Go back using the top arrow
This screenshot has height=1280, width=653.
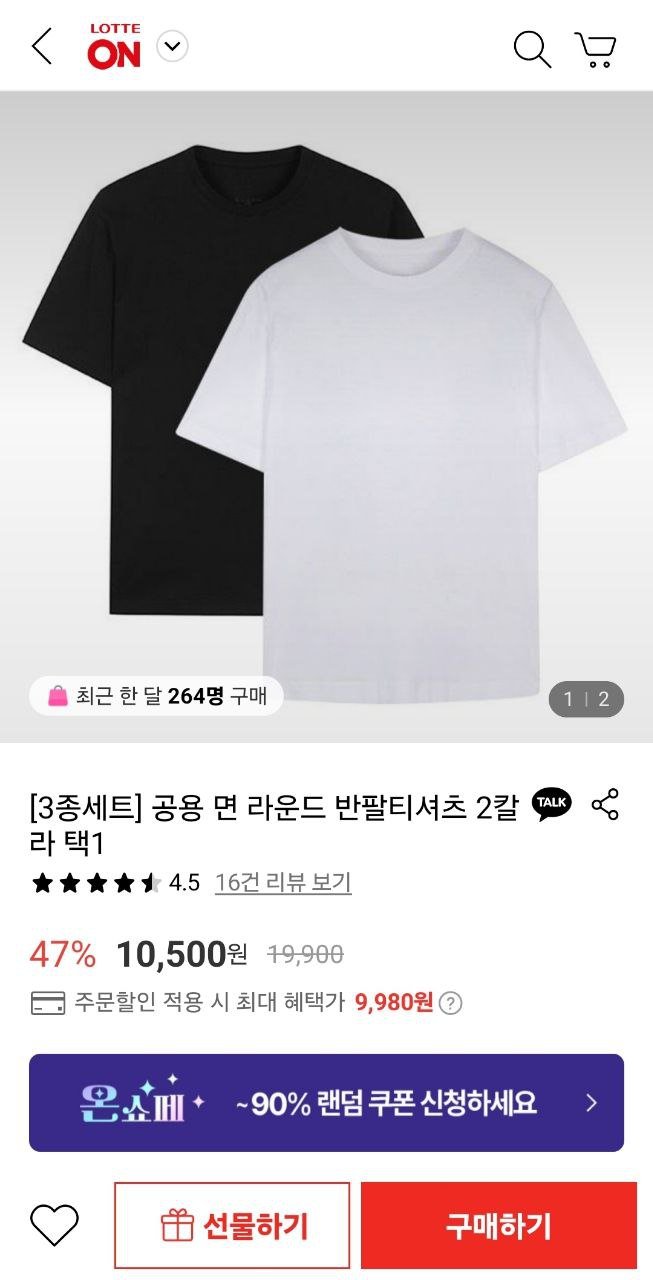click(42, 47)
